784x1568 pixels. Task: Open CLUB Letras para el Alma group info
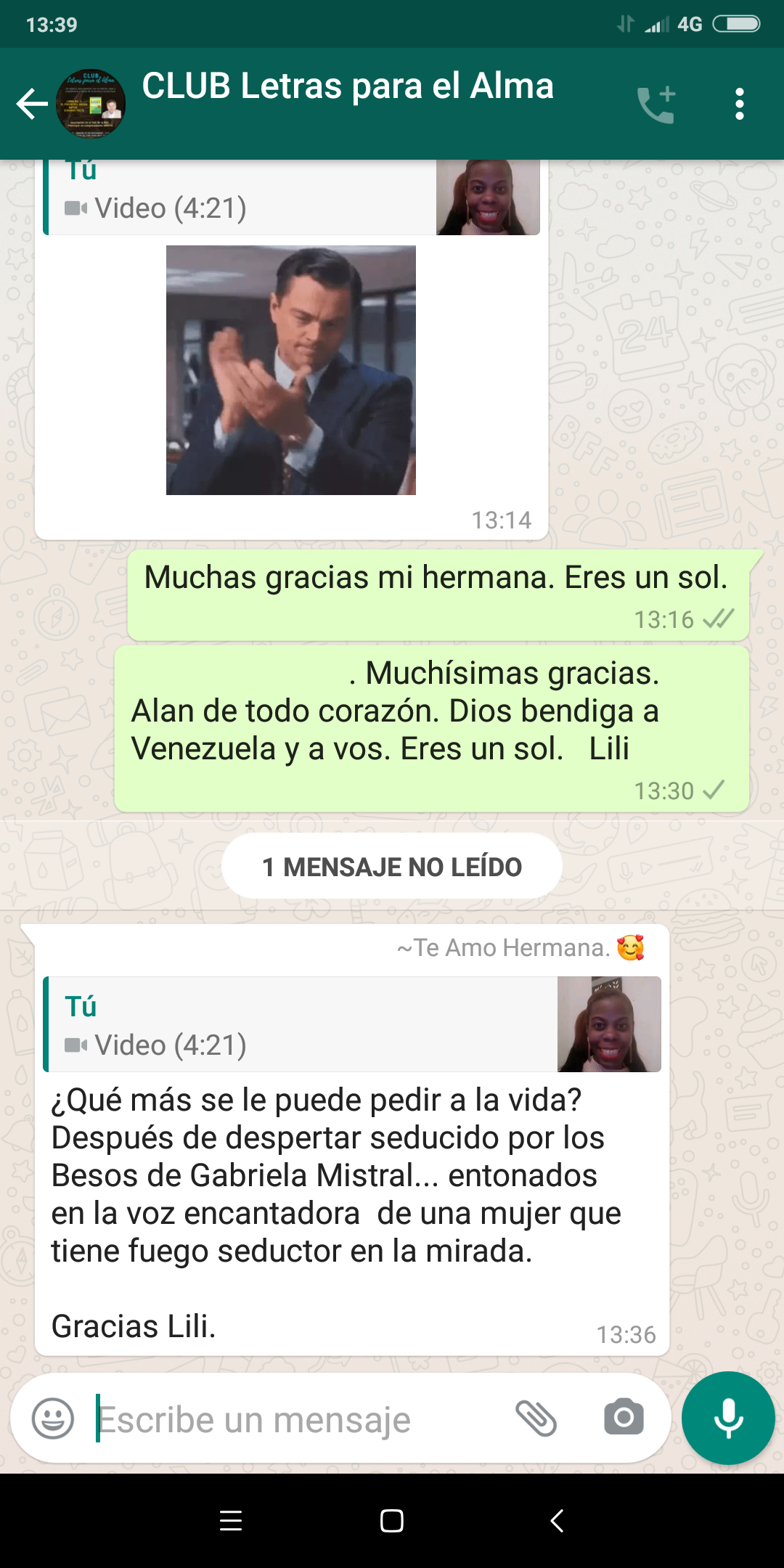(347, 87)
